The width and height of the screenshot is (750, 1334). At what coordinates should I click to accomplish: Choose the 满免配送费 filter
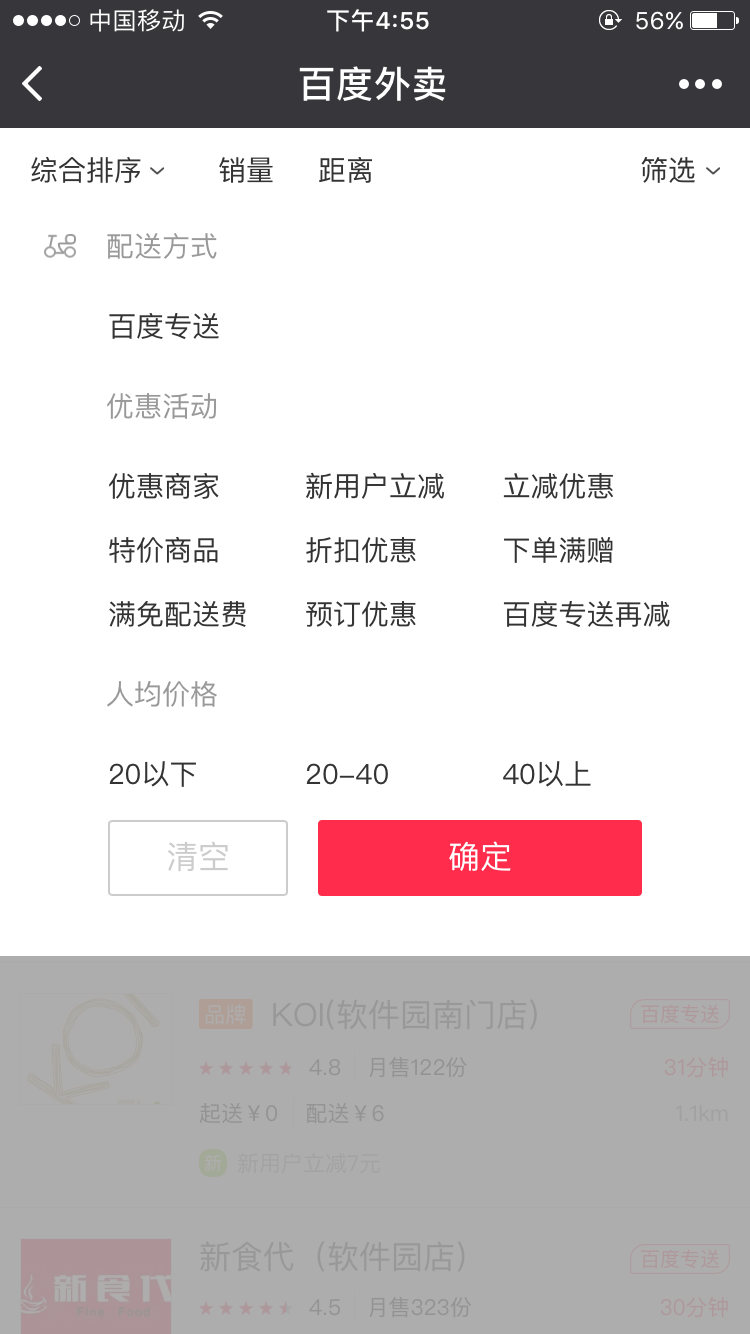(178, 615)
